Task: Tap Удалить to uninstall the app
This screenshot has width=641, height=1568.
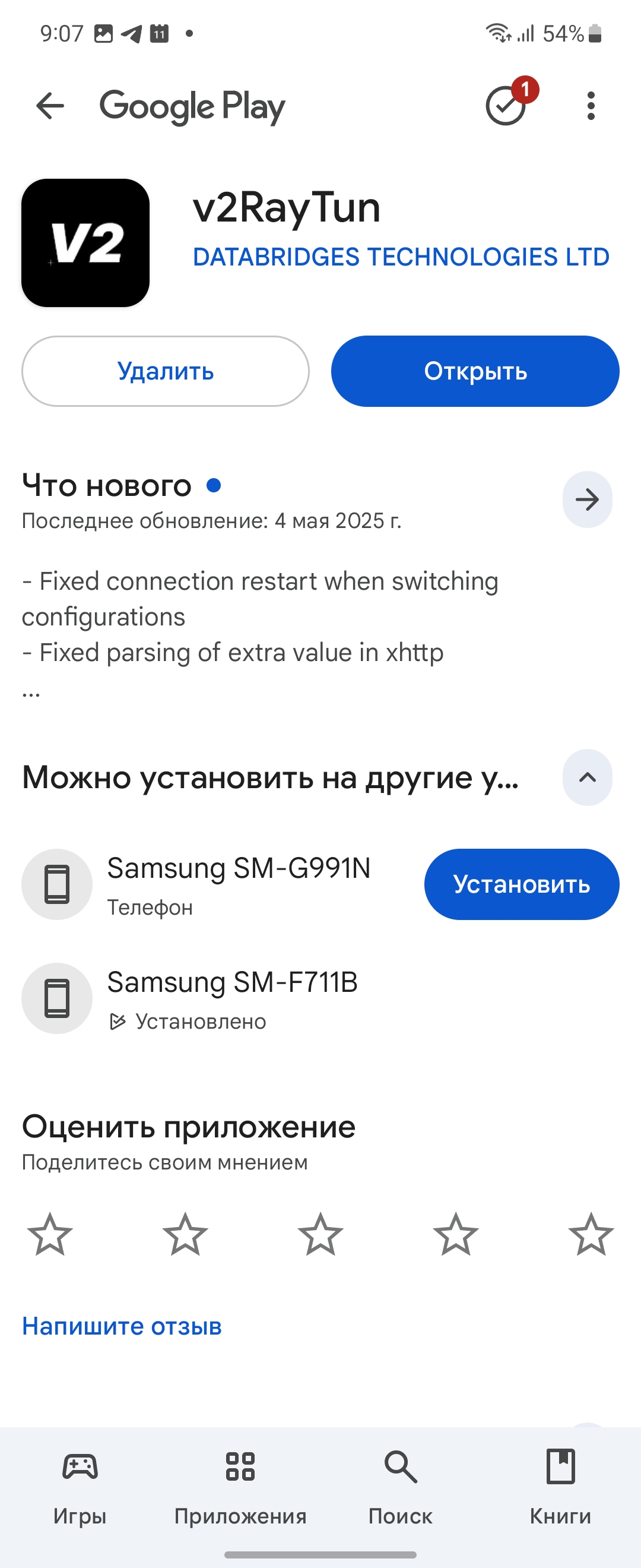Action: tap(165, 371)
